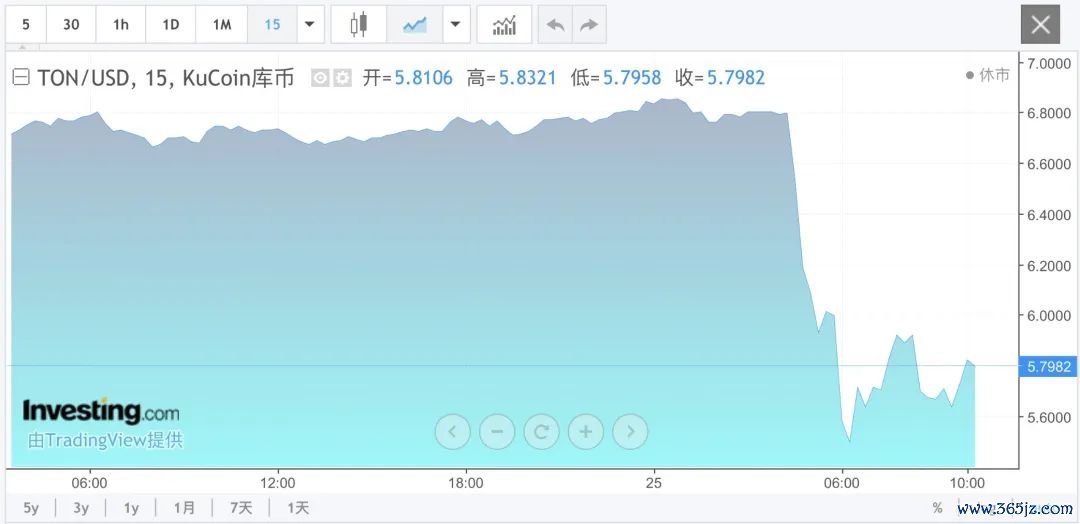Set interval to 1D
1080x524 pixels.
[171, 24]
